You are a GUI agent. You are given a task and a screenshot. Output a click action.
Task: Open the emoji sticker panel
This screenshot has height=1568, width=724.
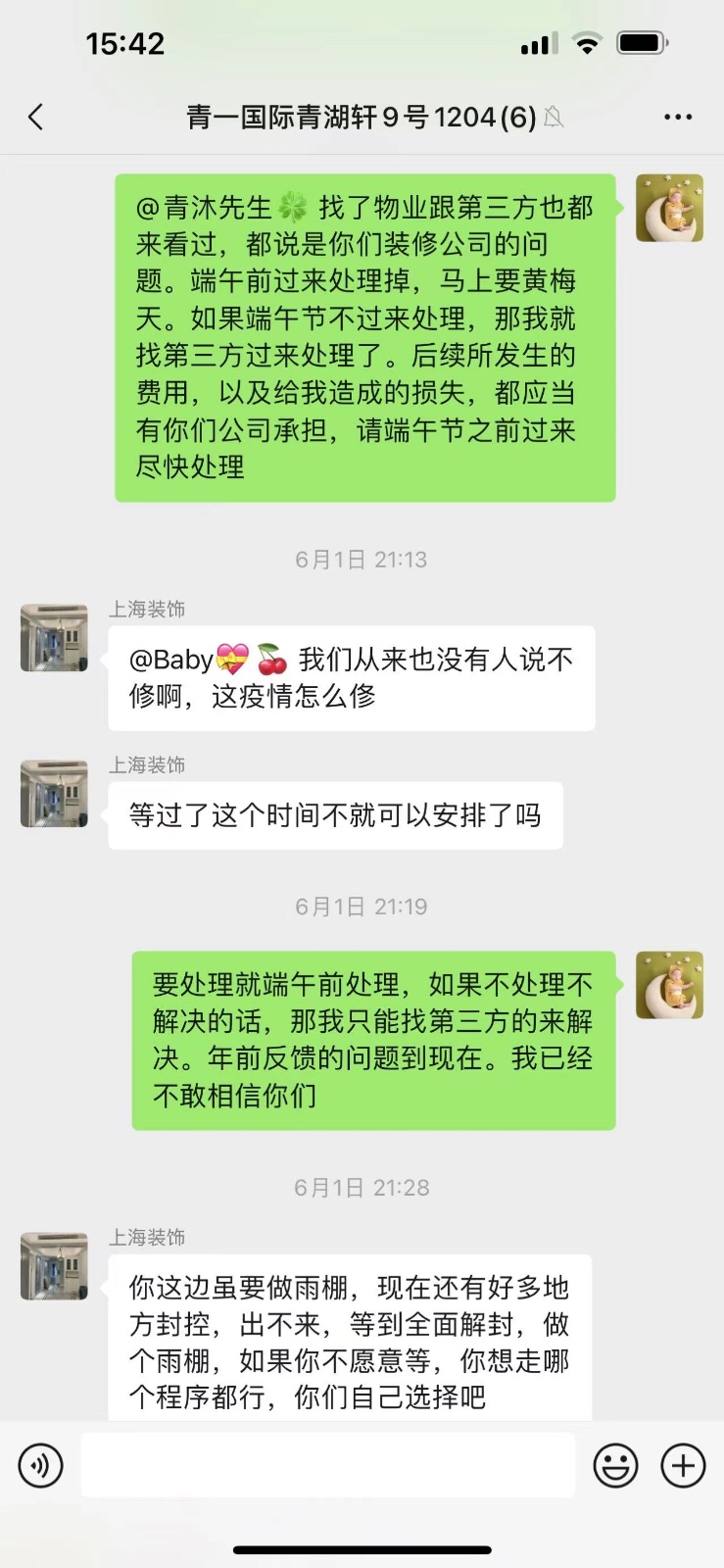(x=615, y=1466)
